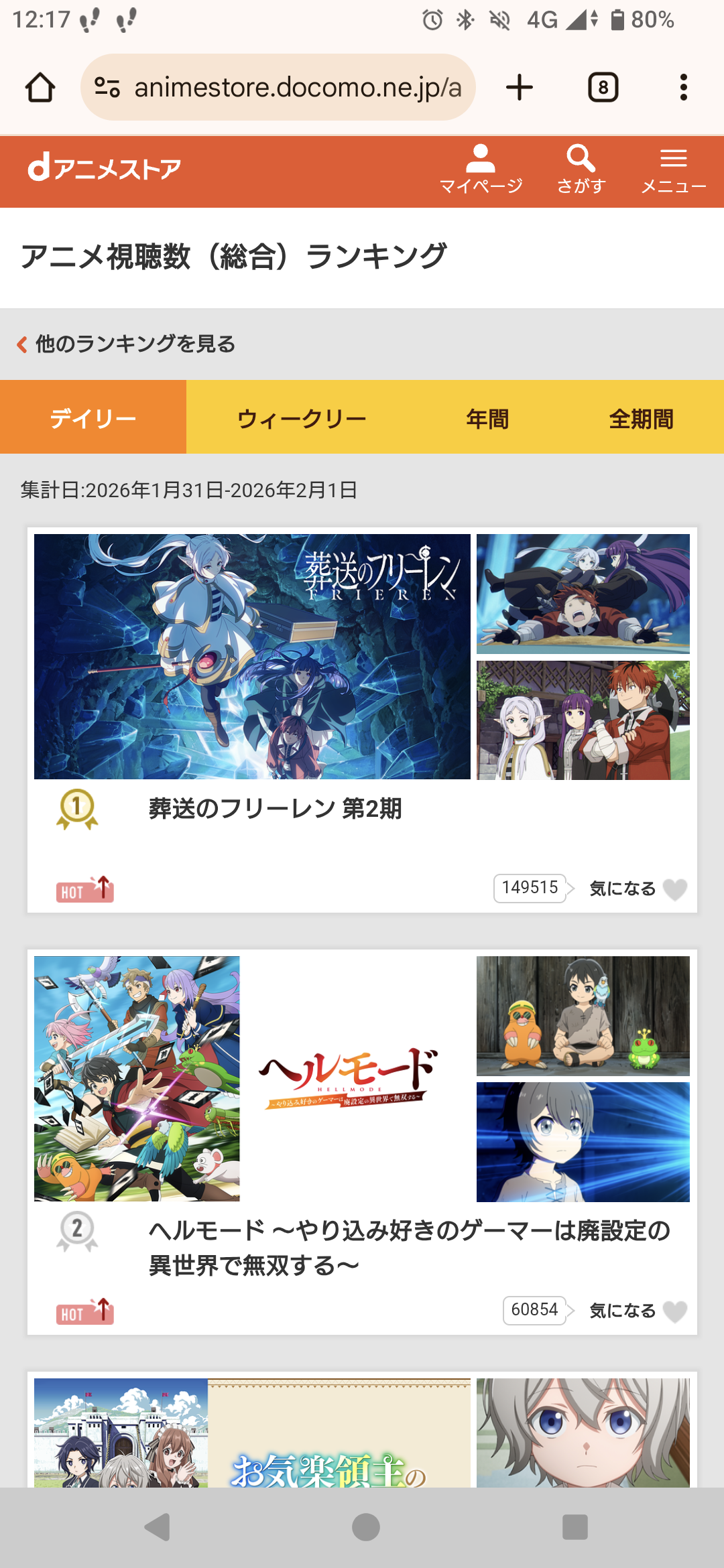Open a new browser tab
Screen dimensions: 724x1568
tap(520, 87)
